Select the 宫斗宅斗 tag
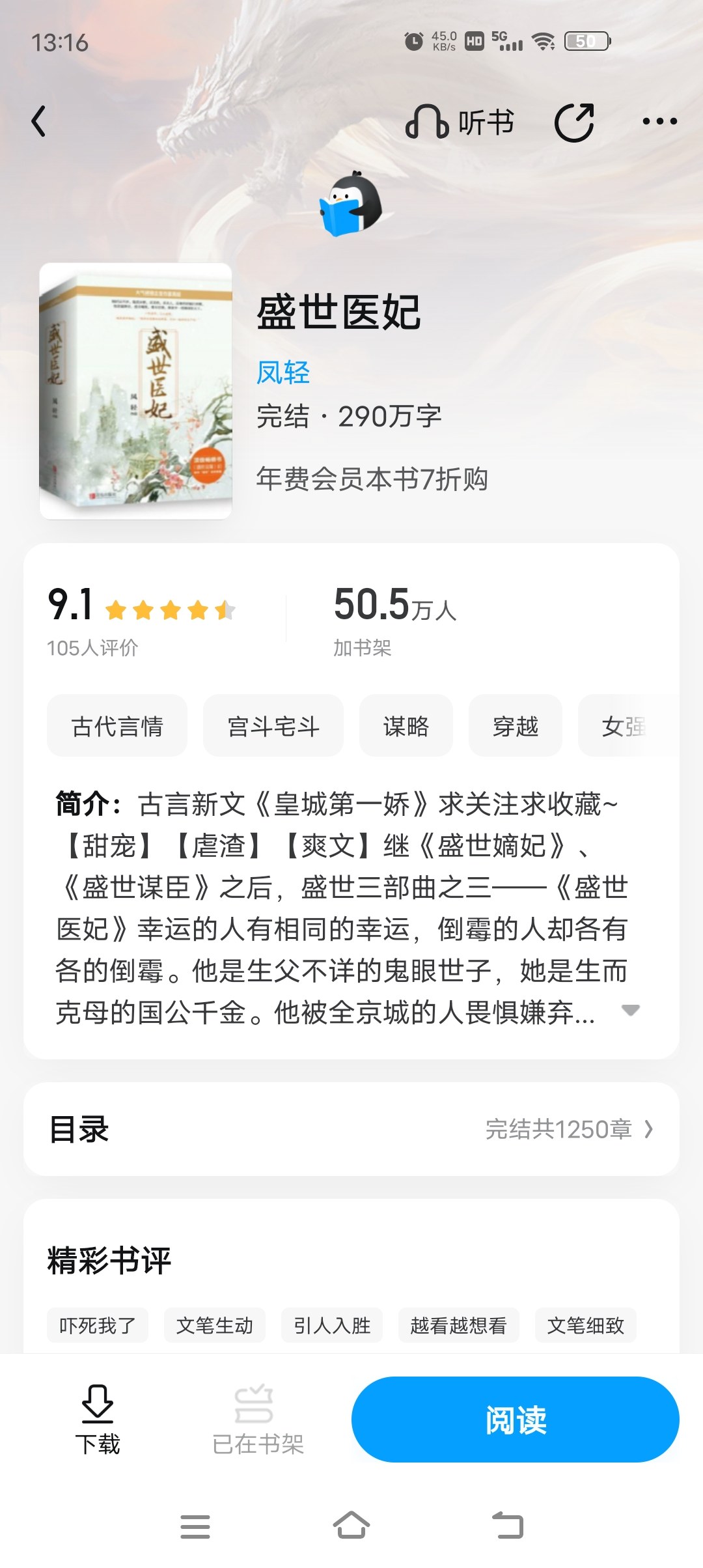Viewport: 703px width, 1568px height. click(x=273, y=725)
